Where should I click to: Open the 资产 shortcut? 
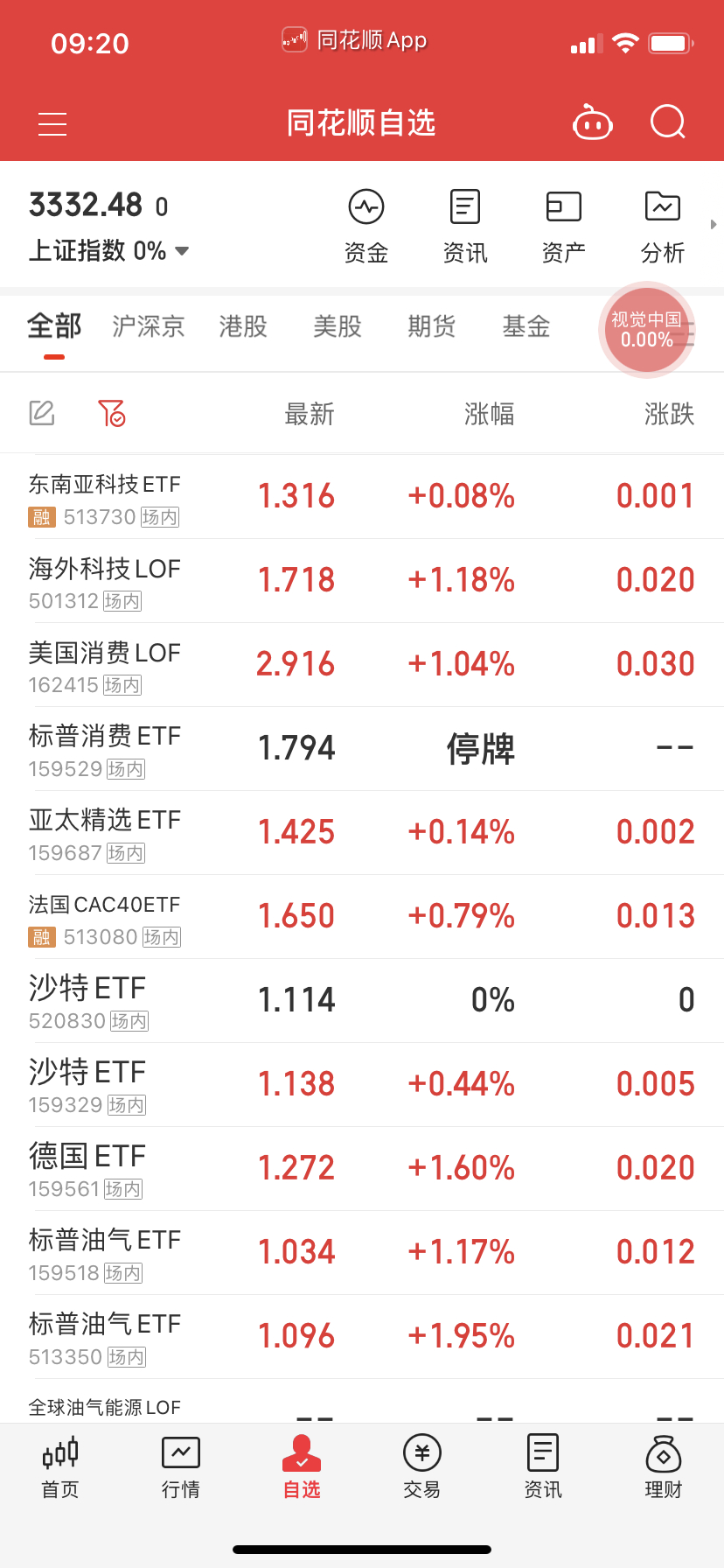tap(564, 227)
